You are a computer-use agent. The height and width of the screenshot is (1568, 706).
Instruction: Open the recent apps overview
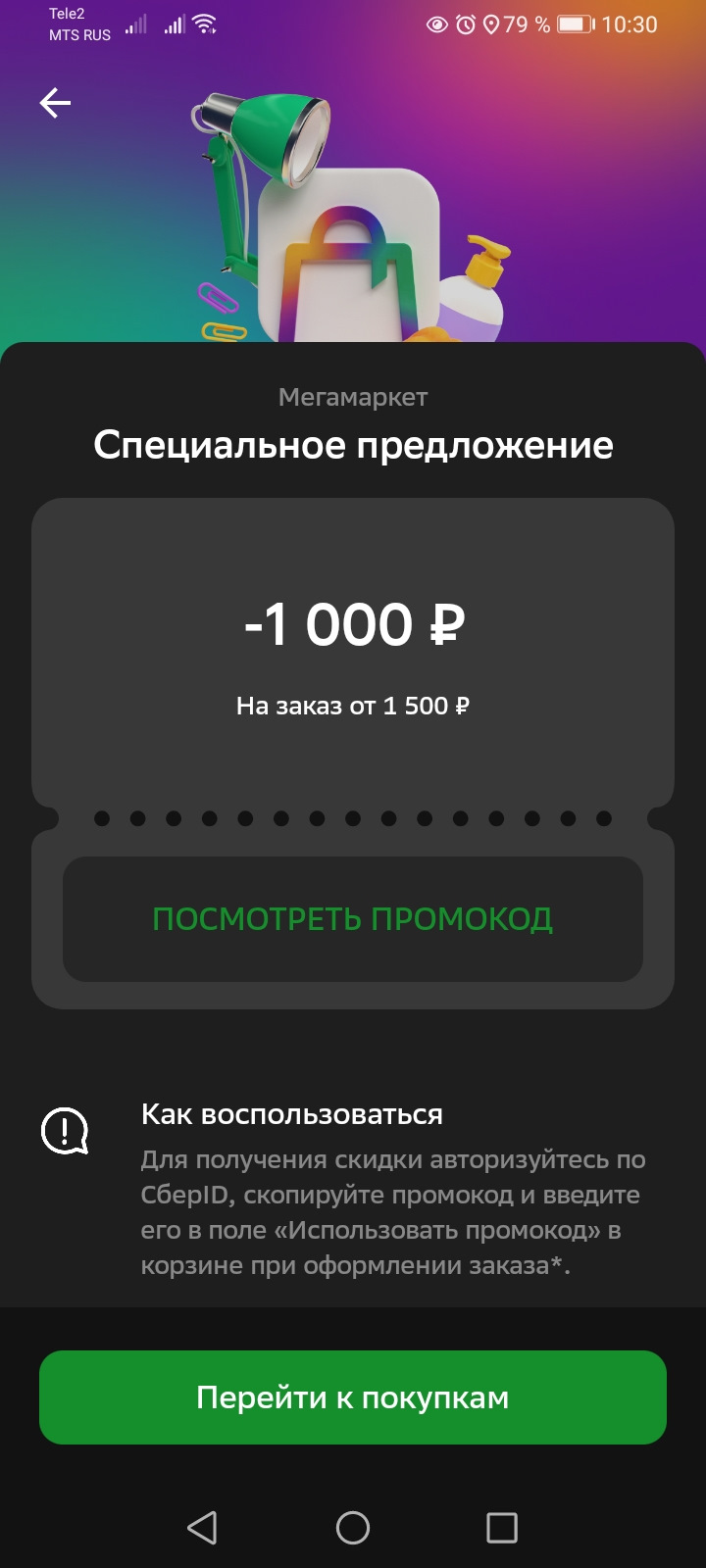[x=501, y=1527]
